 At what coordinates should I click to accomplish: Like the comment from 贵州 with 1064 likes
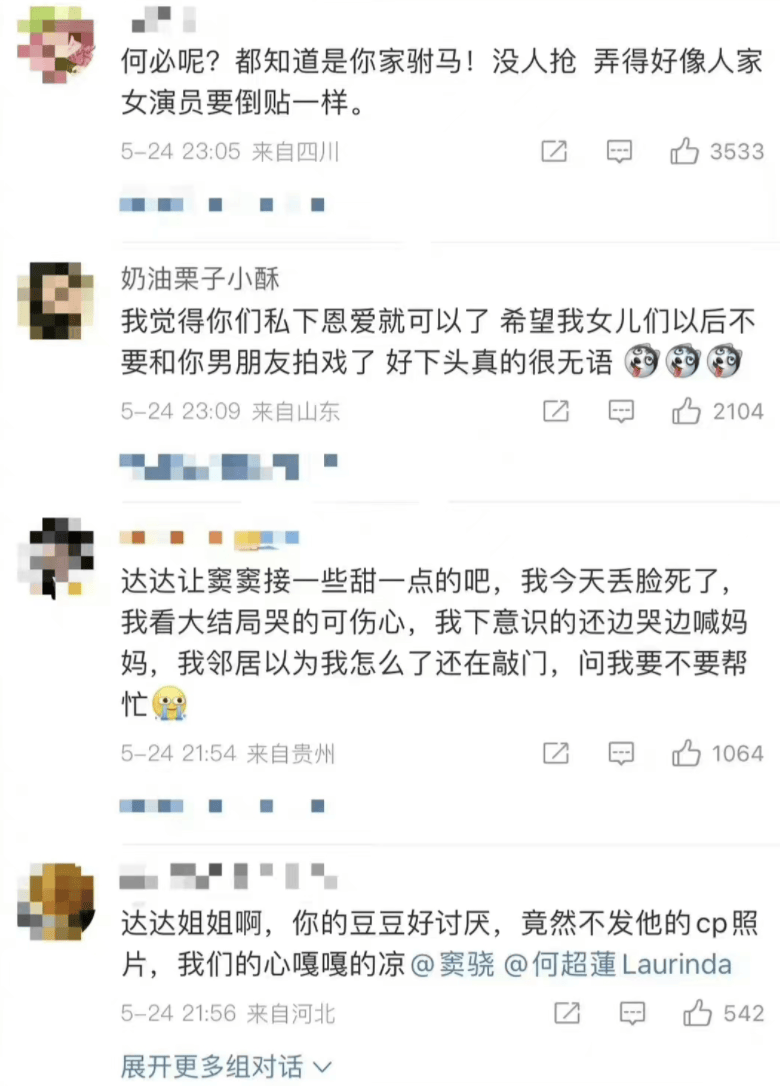(x=686, y=753)
